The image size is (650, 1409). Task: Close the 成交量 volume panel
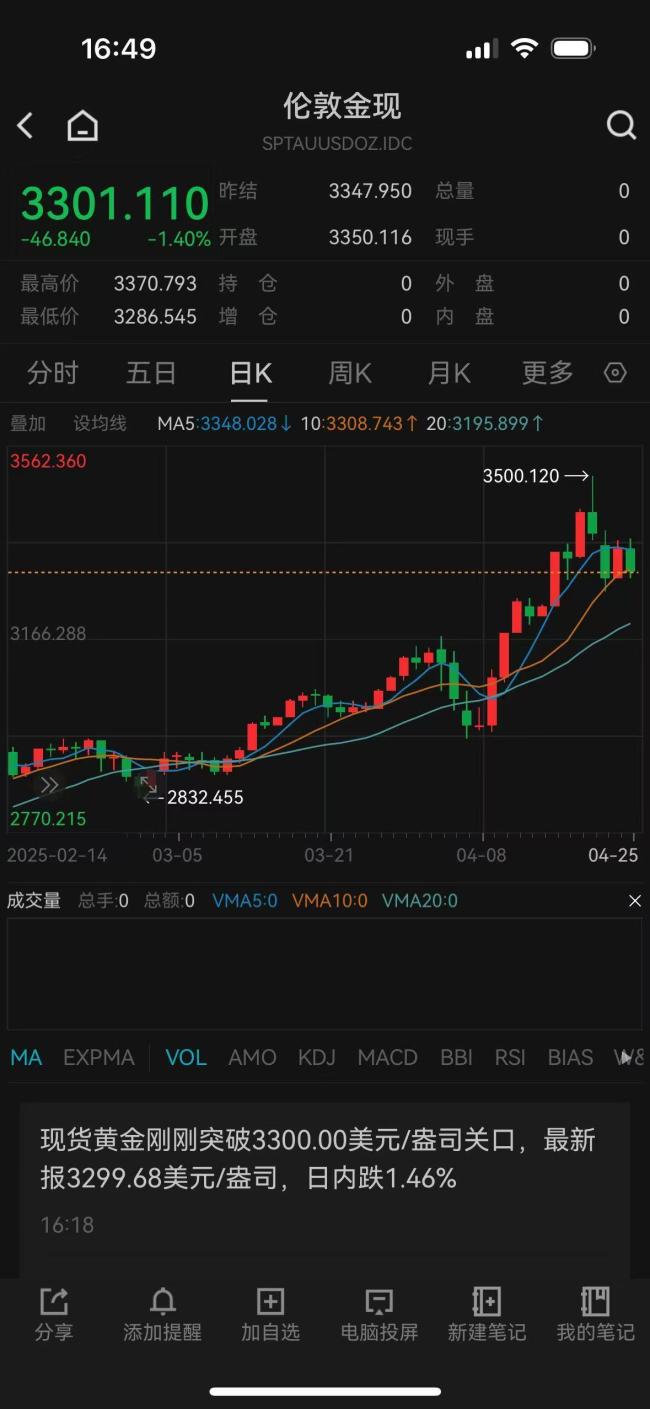point(634,901)
